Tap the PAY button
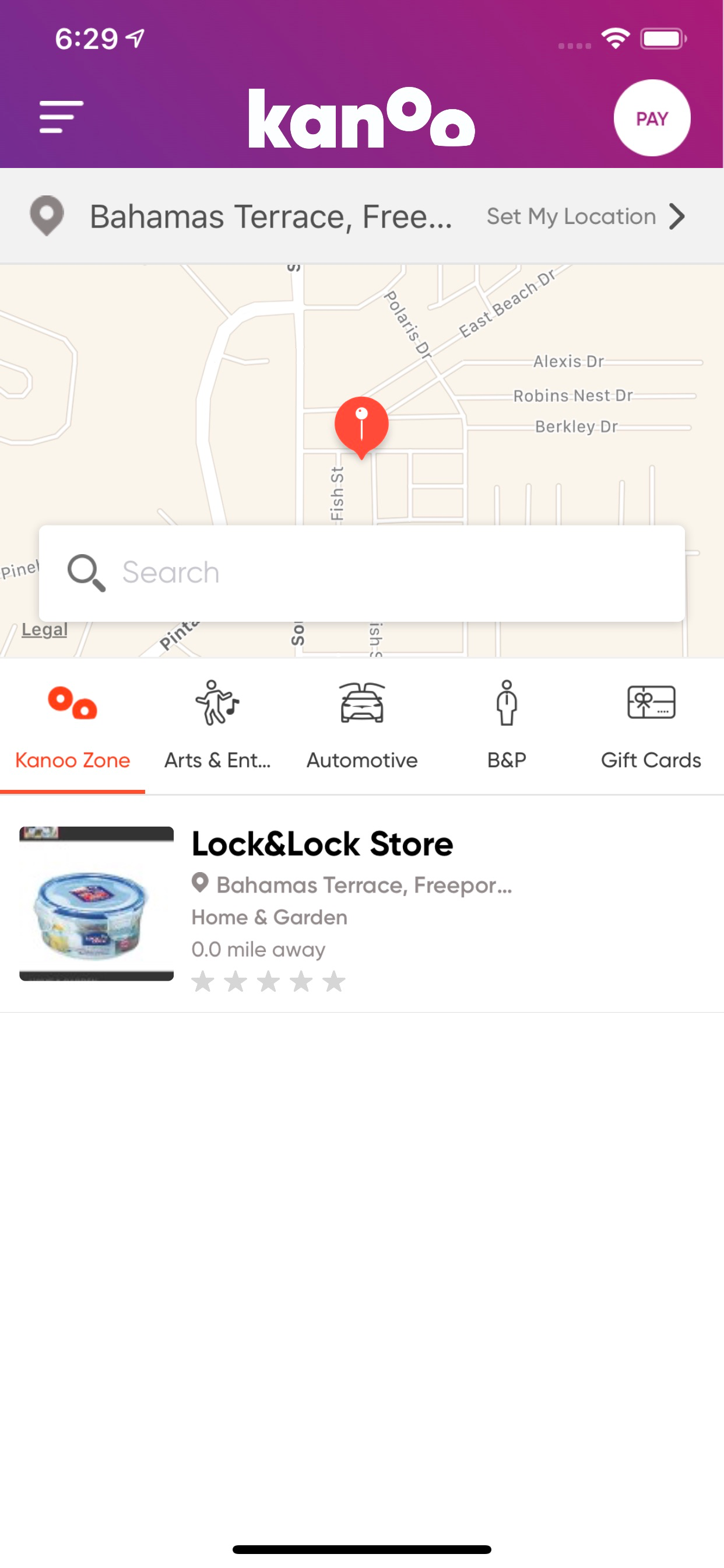 tap(652, 117)
